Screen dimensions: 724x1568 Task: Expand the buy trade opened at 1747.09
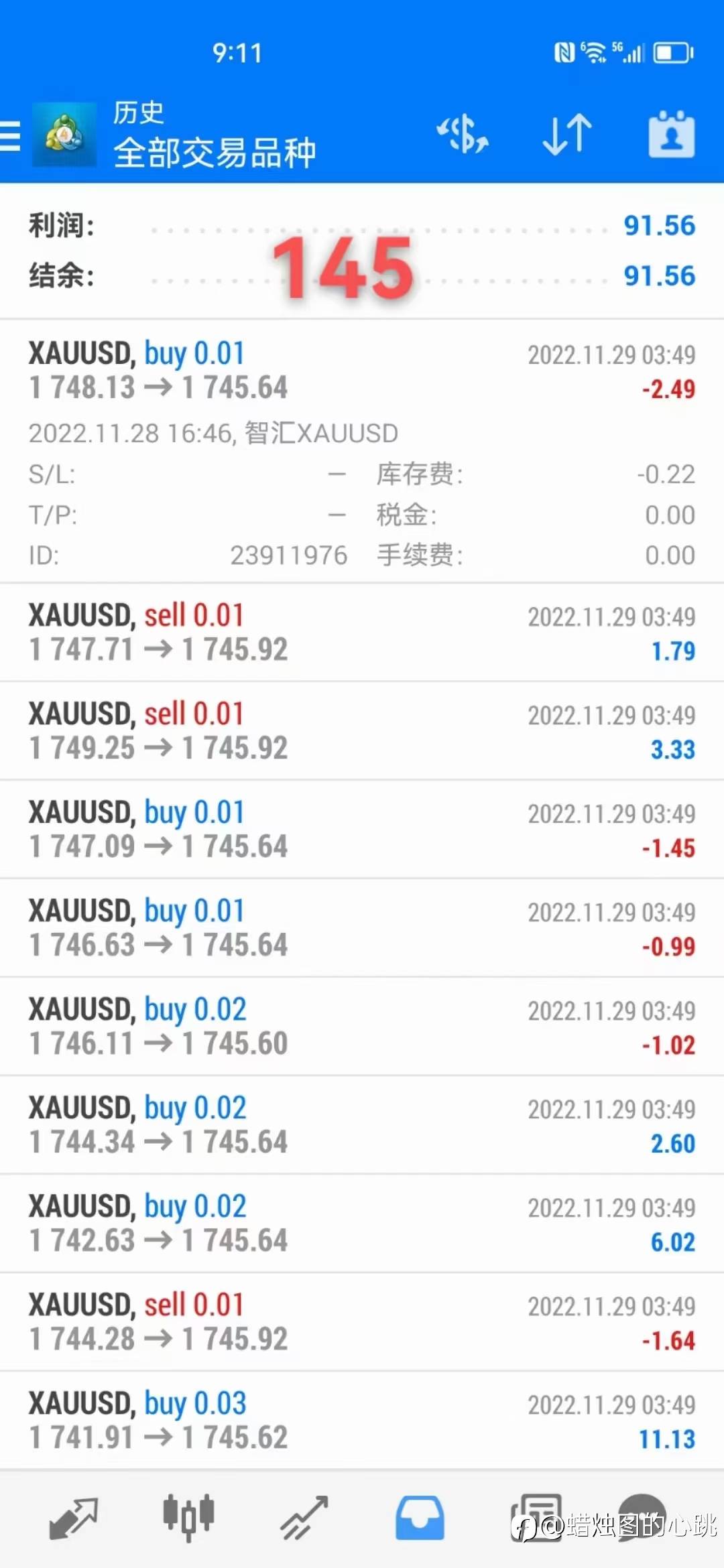click(362, 830)
